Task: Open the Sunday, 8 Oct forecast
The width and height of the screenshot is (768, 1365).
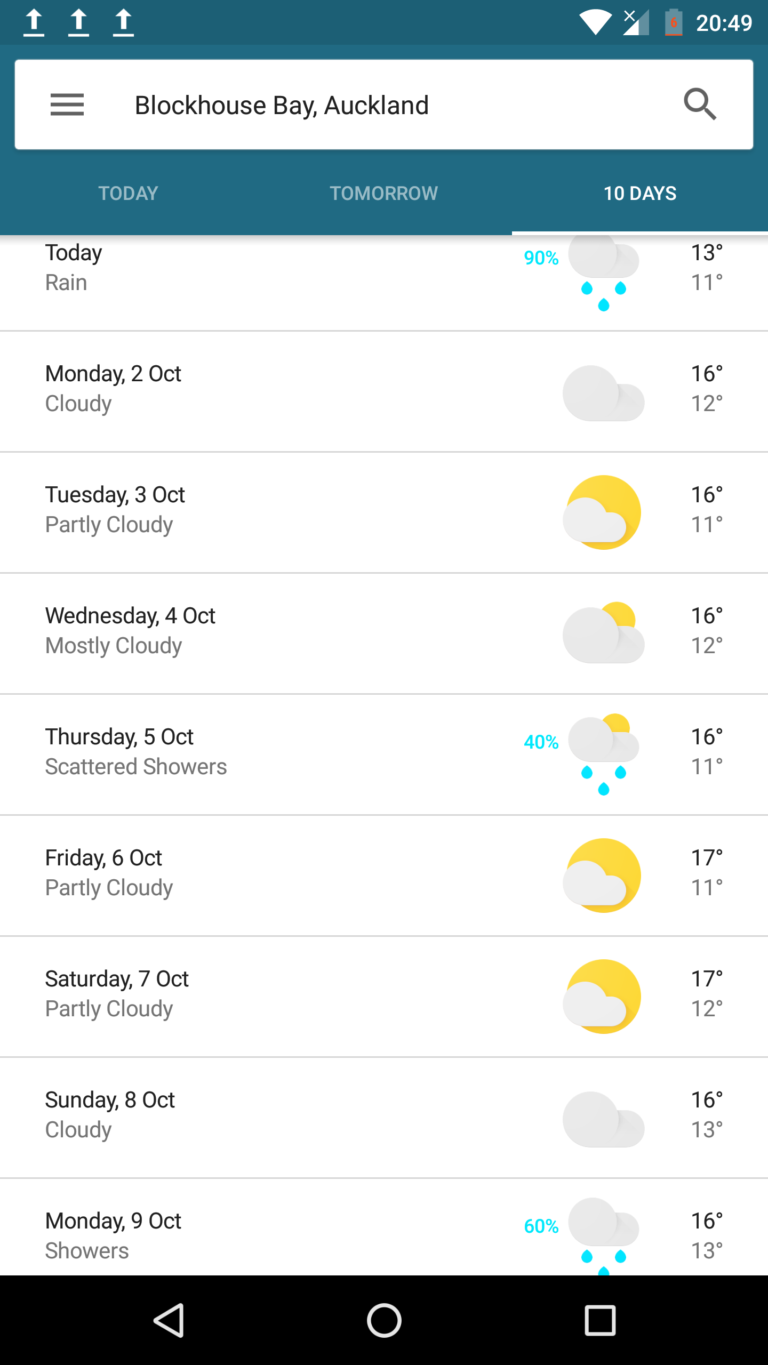Action: 384,1117
